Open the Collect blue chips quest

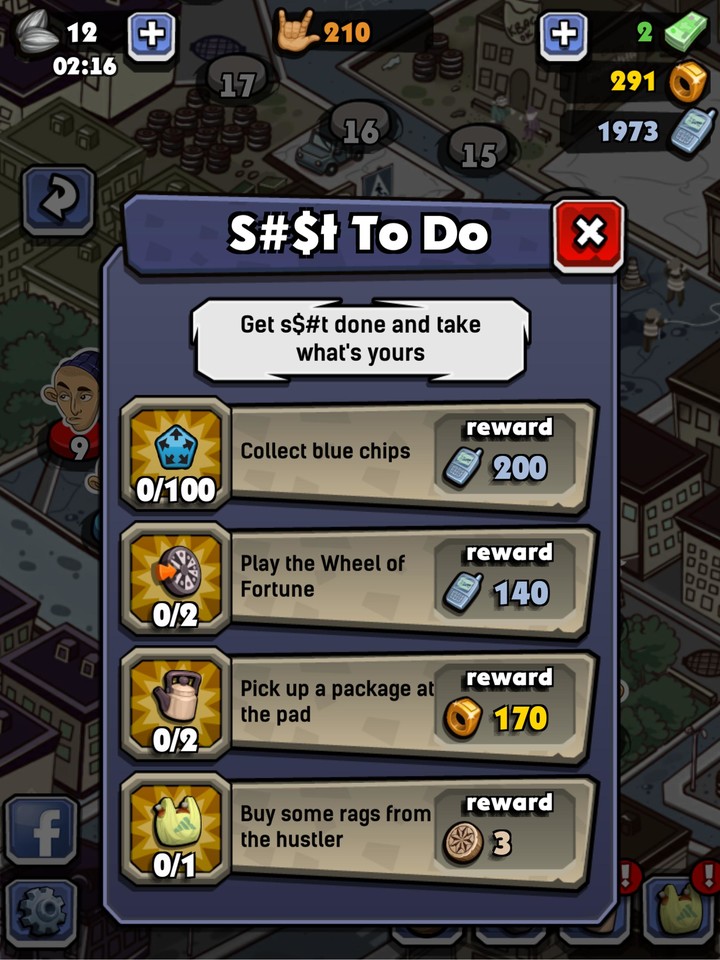[x=360, y=453]
